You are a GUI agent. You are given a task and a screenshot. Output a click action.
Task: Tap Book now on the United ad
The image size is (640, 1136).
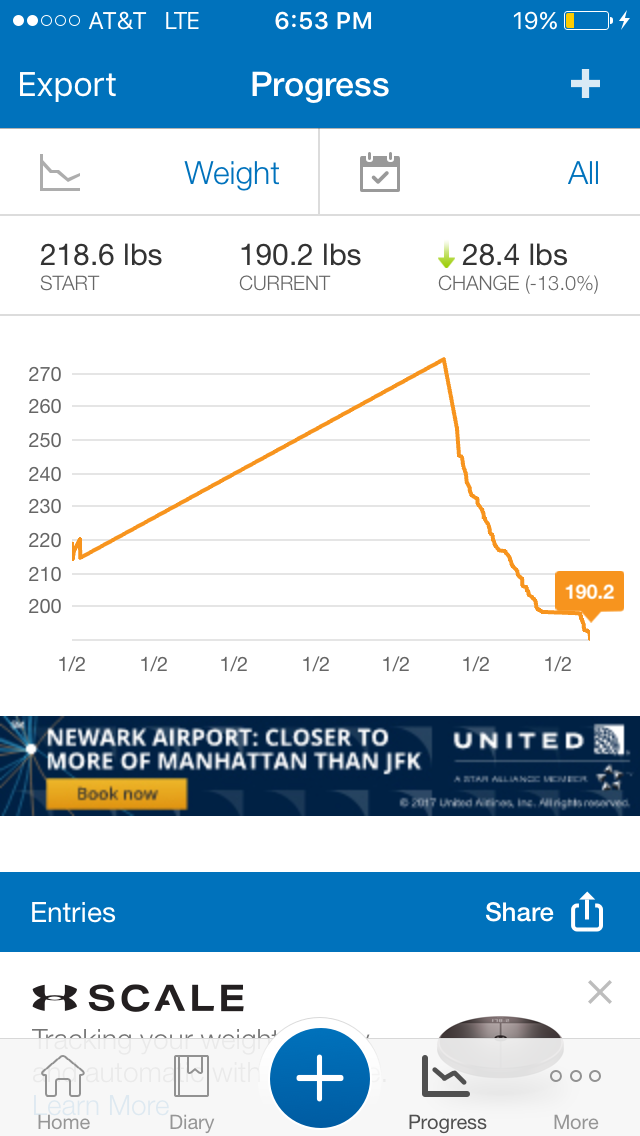pyautogui.click(x=117, y=793)
